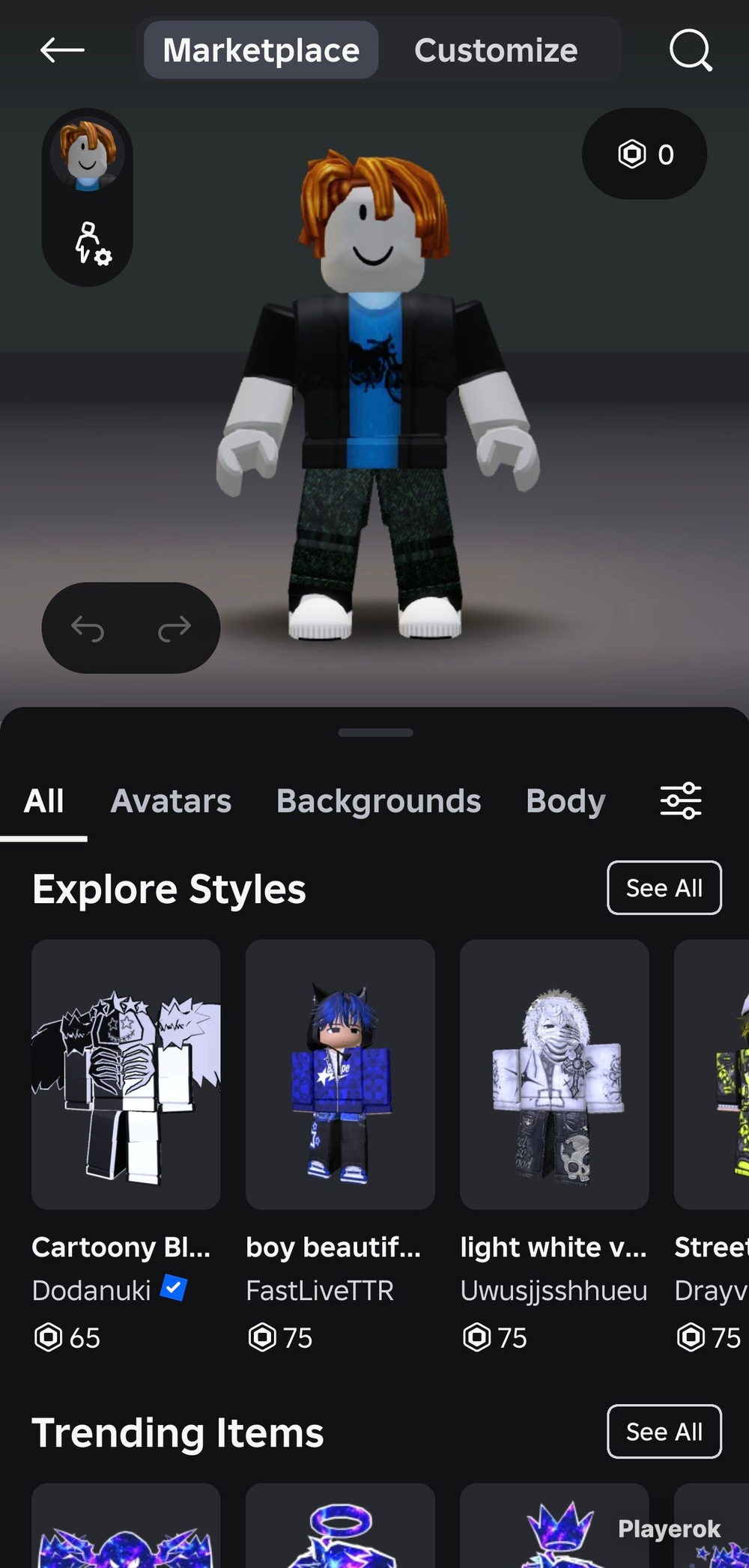The width and height of the screenshot is (749, 1568).
Task: Open the boy beautif... style by FastLiveTTR
Action: pyautogui.click(x=340, y=1146)
